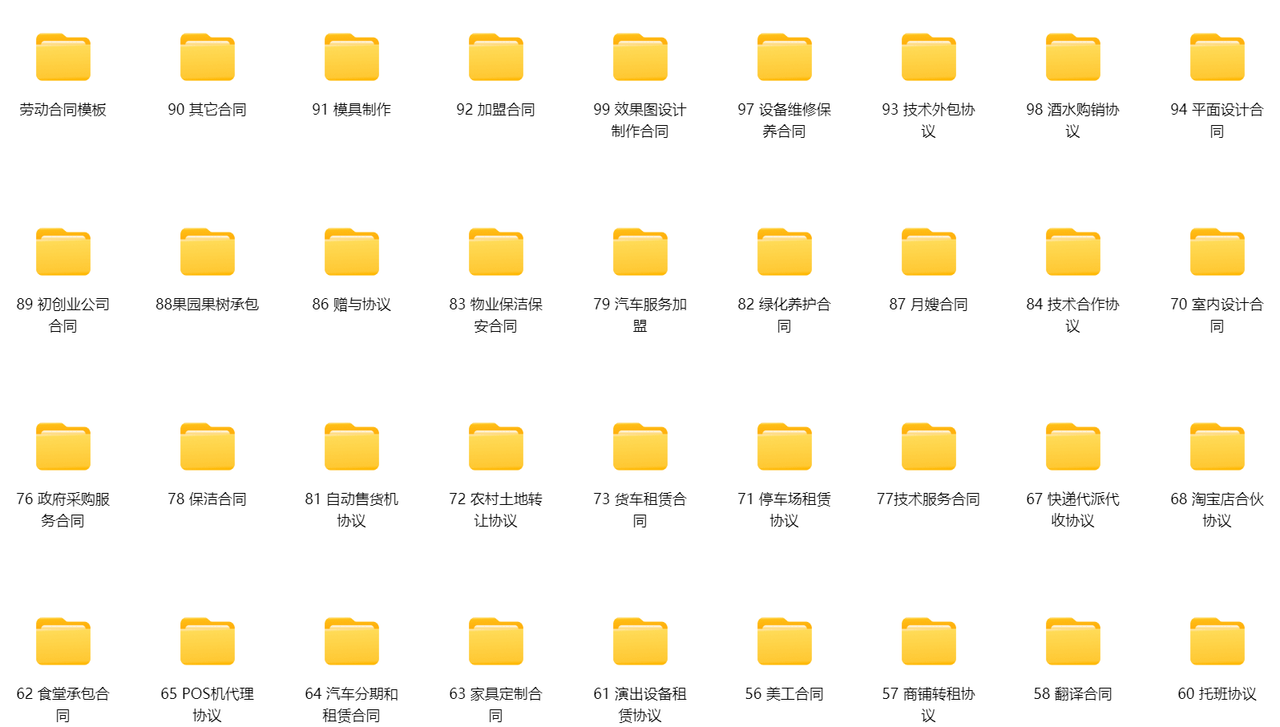Open the 77技术服务合同 folder
The height and width of the screenshot is (727, 1280).
(928, 447)
